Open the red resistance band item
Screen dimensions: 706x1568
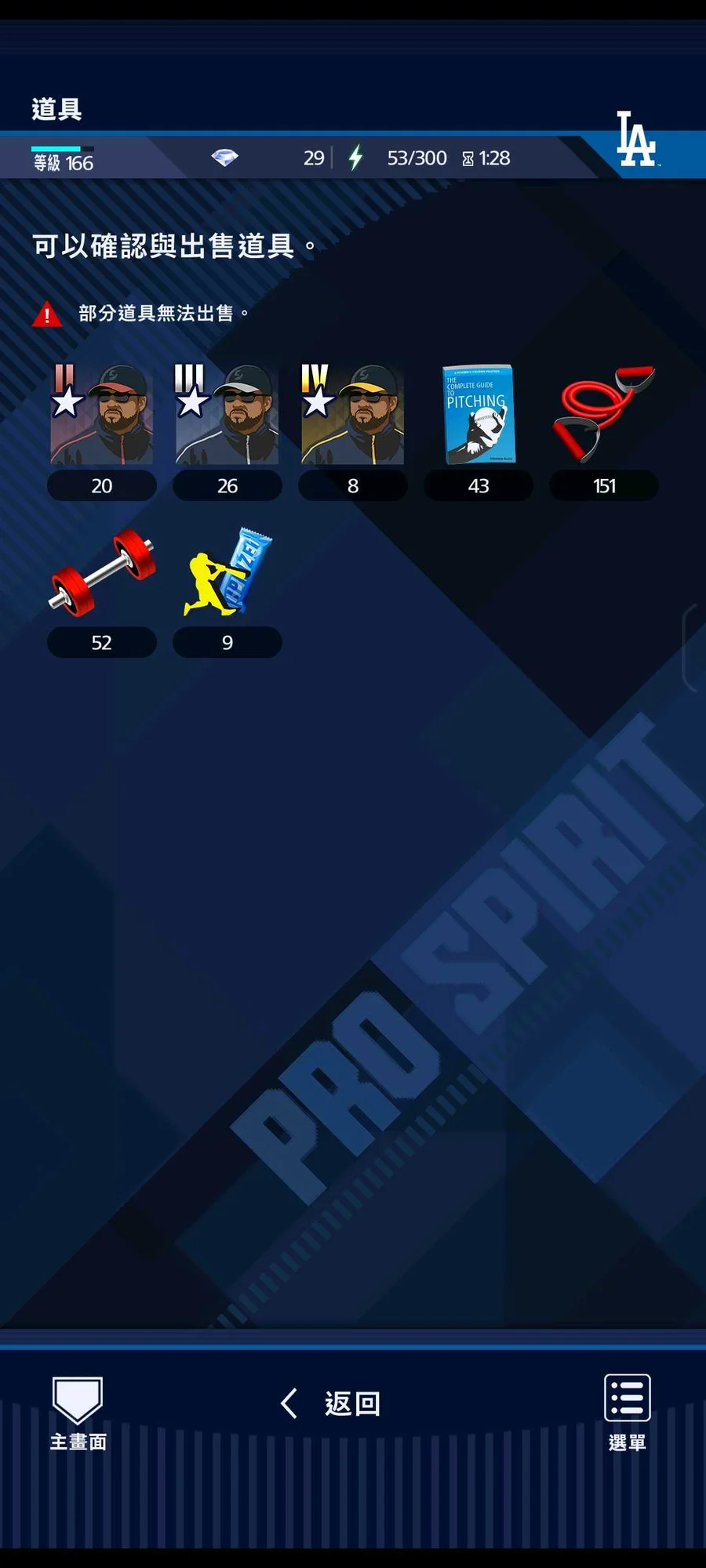coord(604,414)
